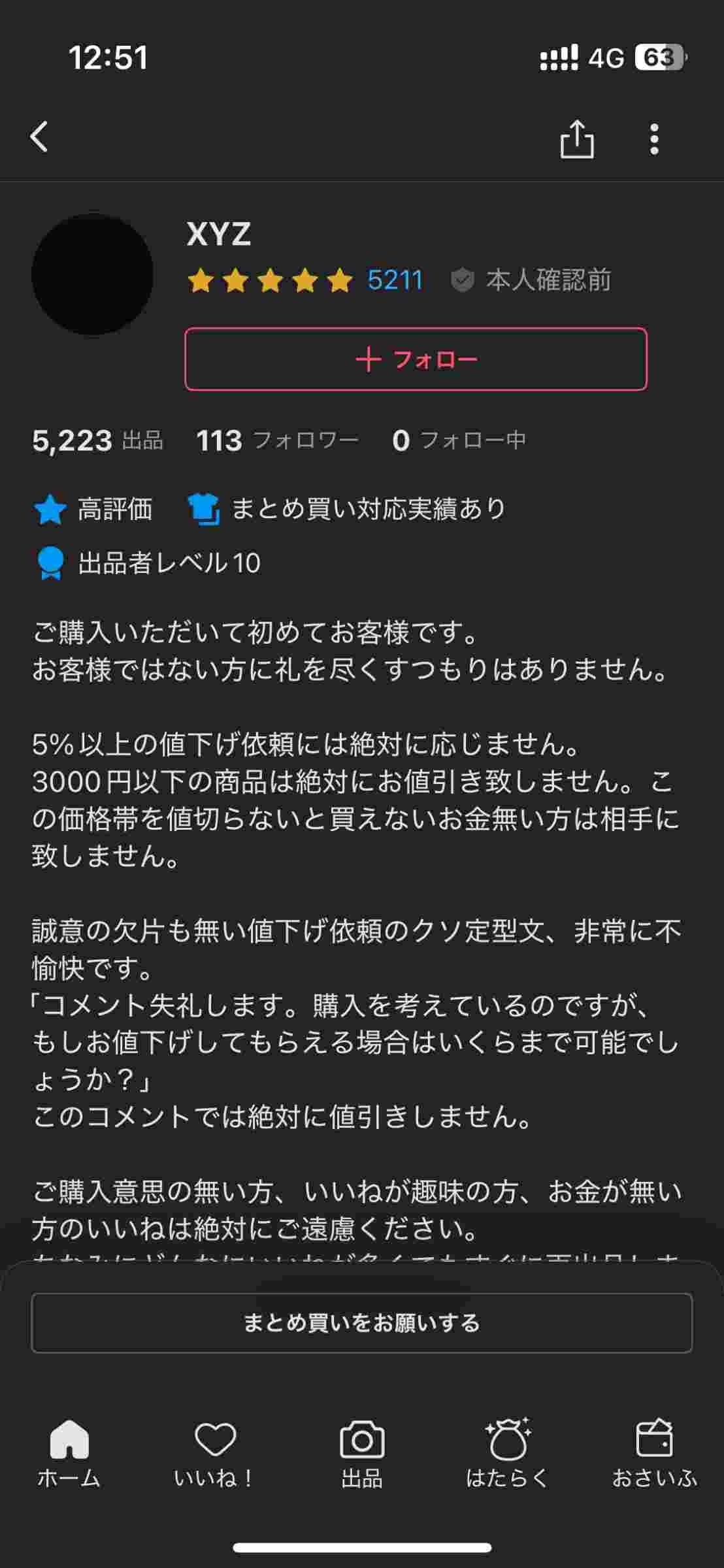The height and width of the screenshot is (1568, 724).
Task: View the 113 followers list
Action: pos(277,440)
